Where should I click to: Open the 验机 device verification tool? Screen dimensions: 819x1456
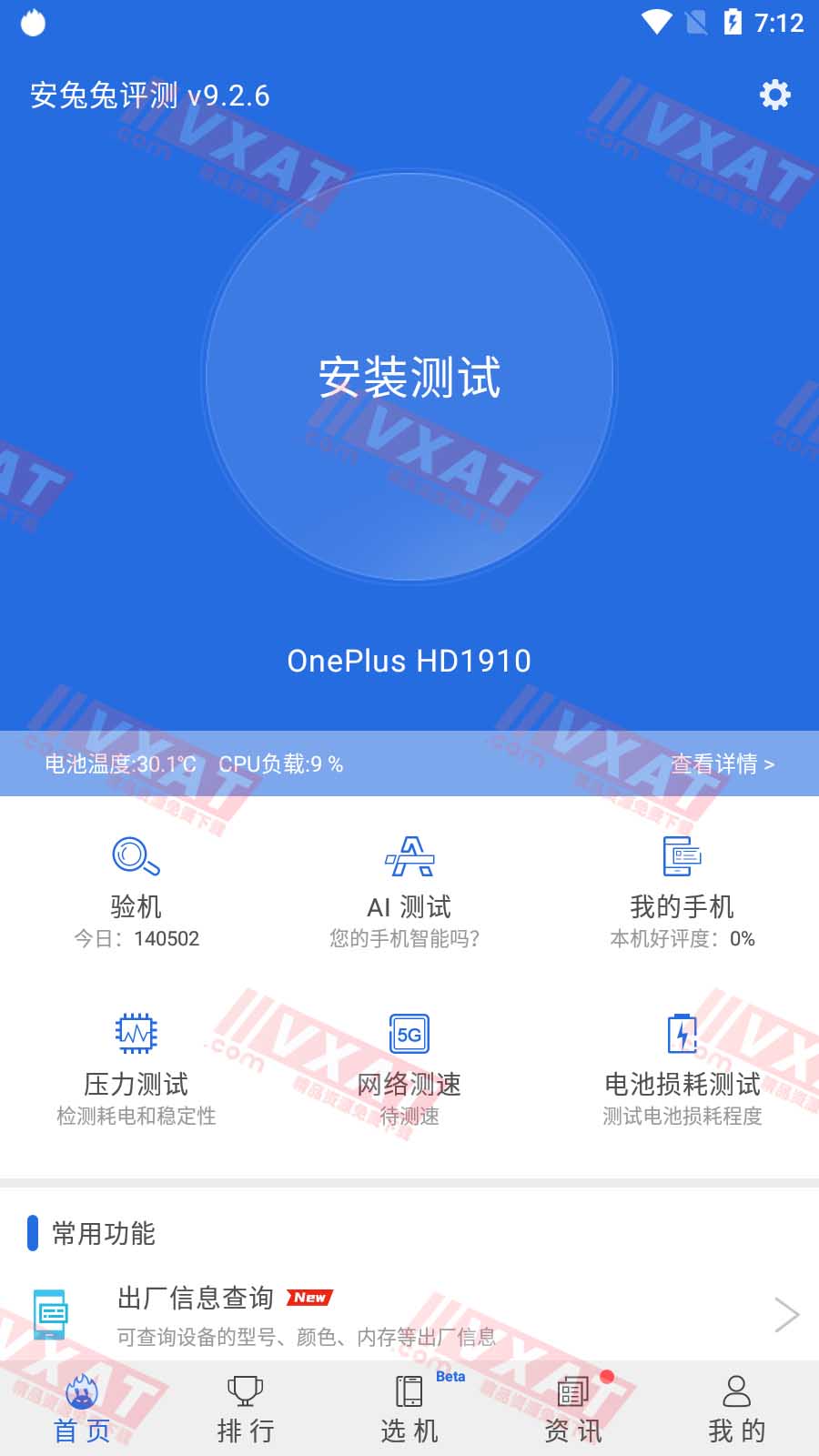(135, 887)
